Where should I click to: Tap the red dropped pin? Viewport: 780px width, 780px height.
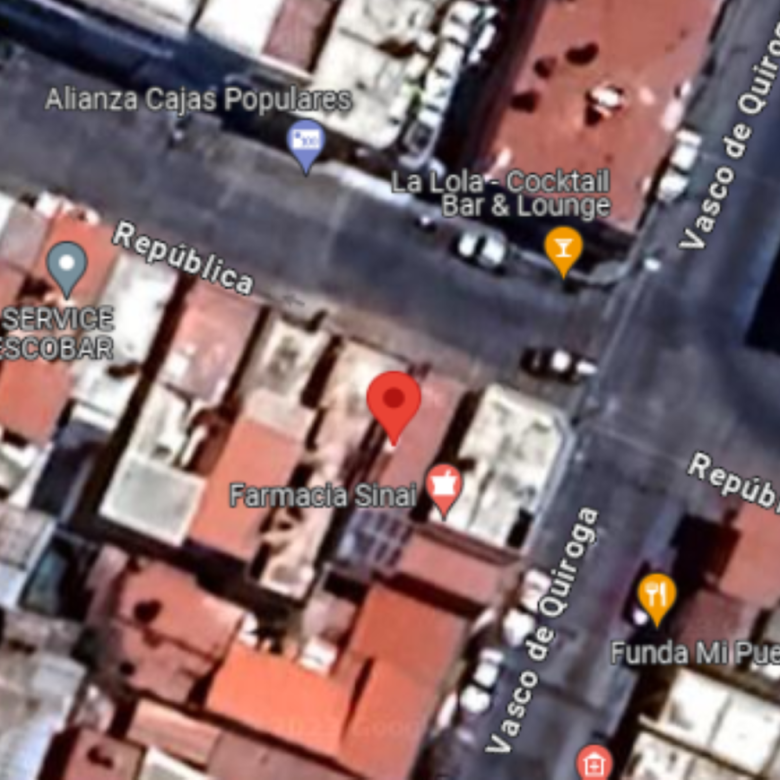[394, 402]
